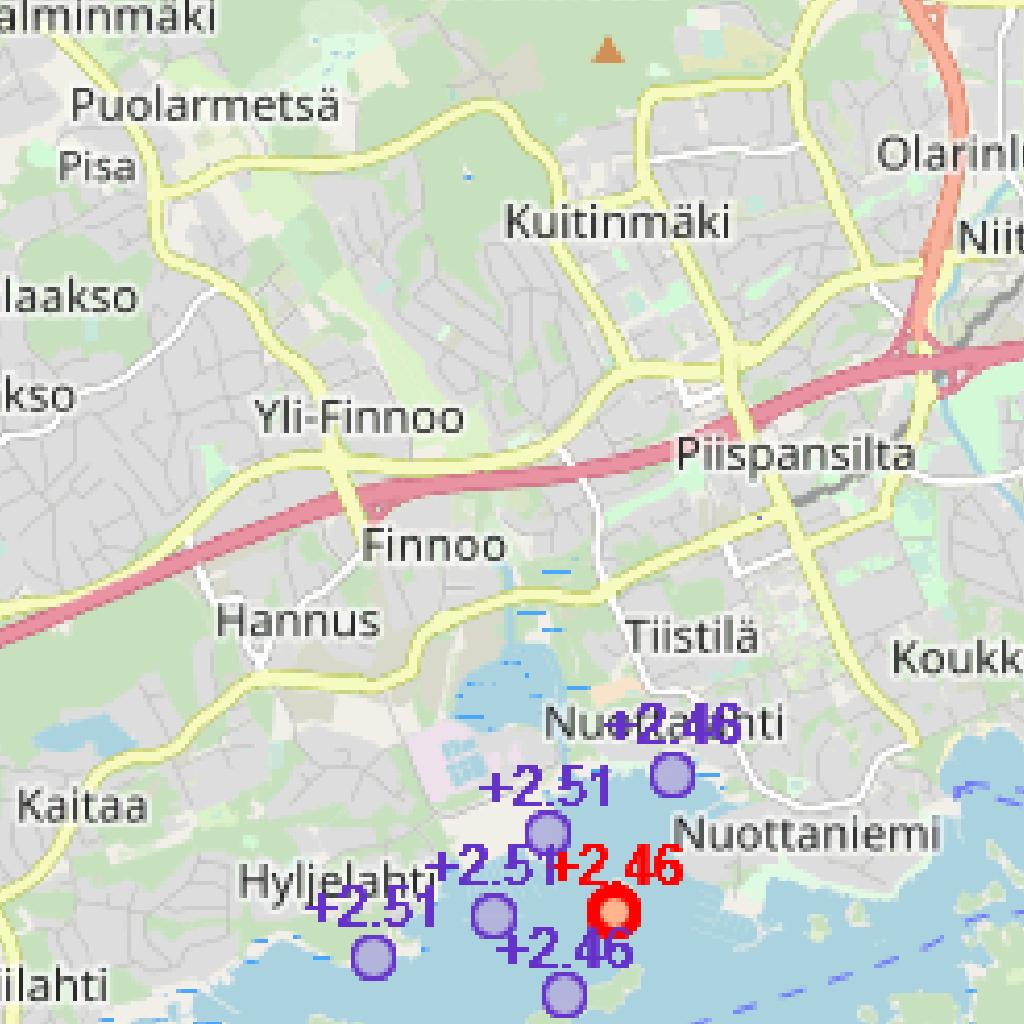This screenshot has width=1024, height=1024.
Task: Select the red +2.46 marker
Action: pyautogui.click(x=614, y=910)
